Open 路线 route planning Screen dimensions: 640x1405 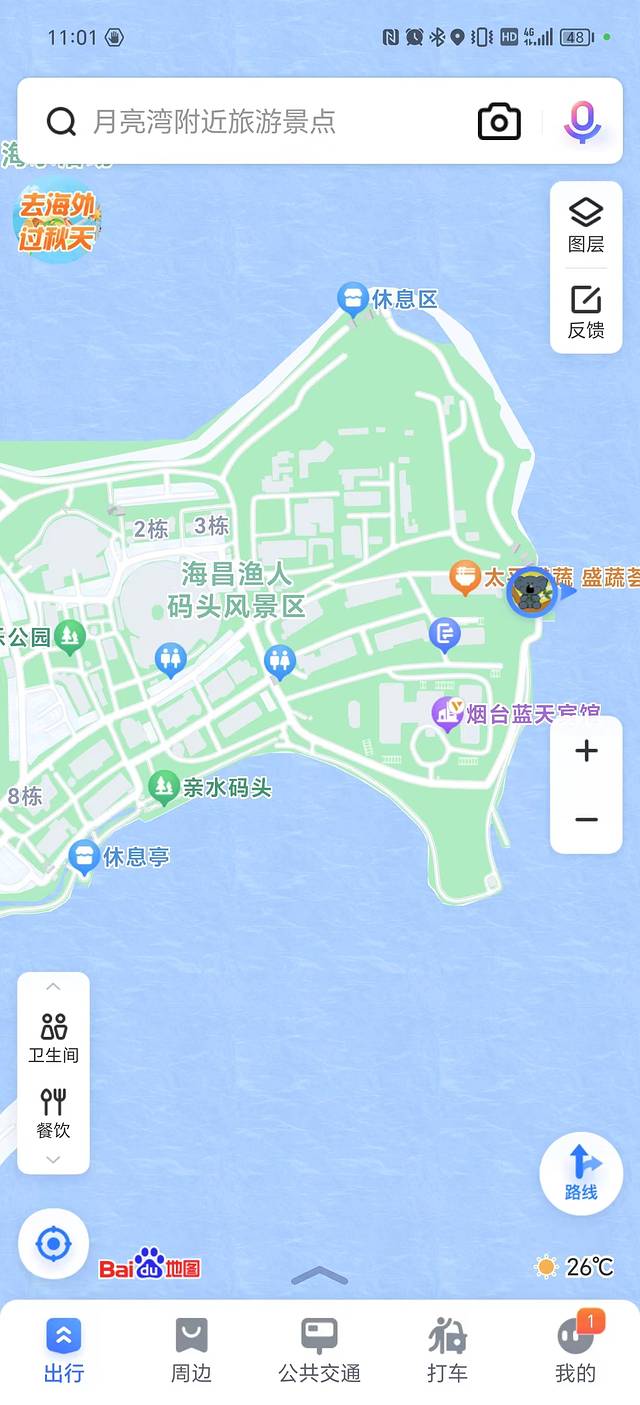[581, 1173]
